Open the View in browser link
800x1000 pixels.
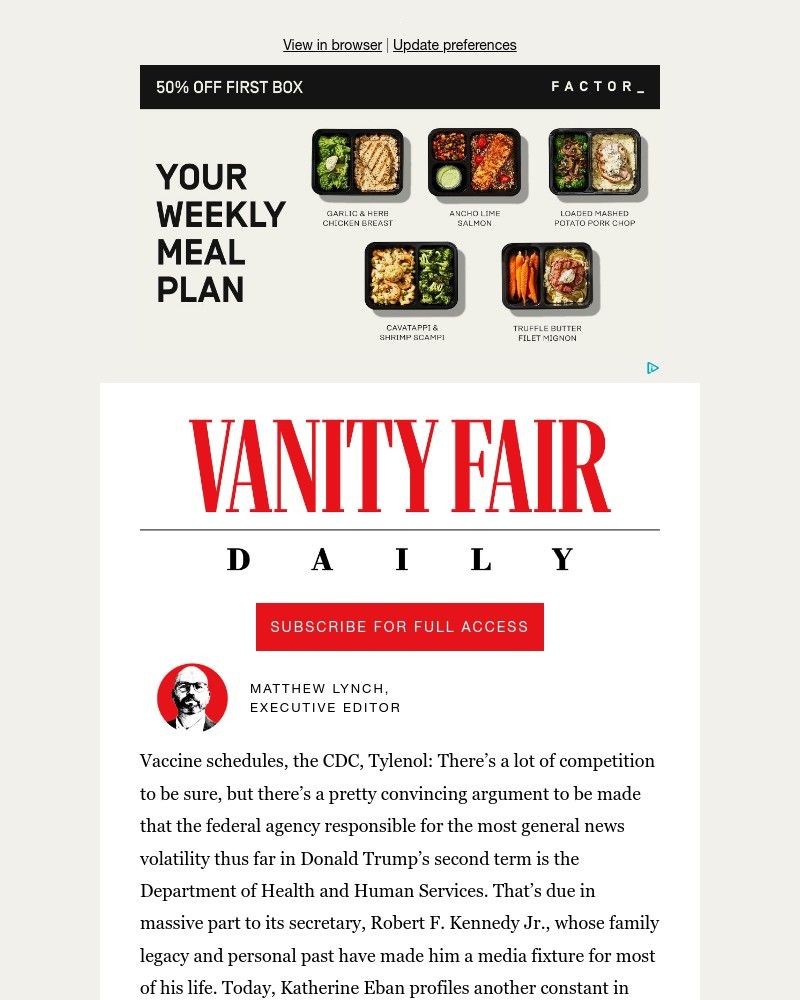point(332,45)
